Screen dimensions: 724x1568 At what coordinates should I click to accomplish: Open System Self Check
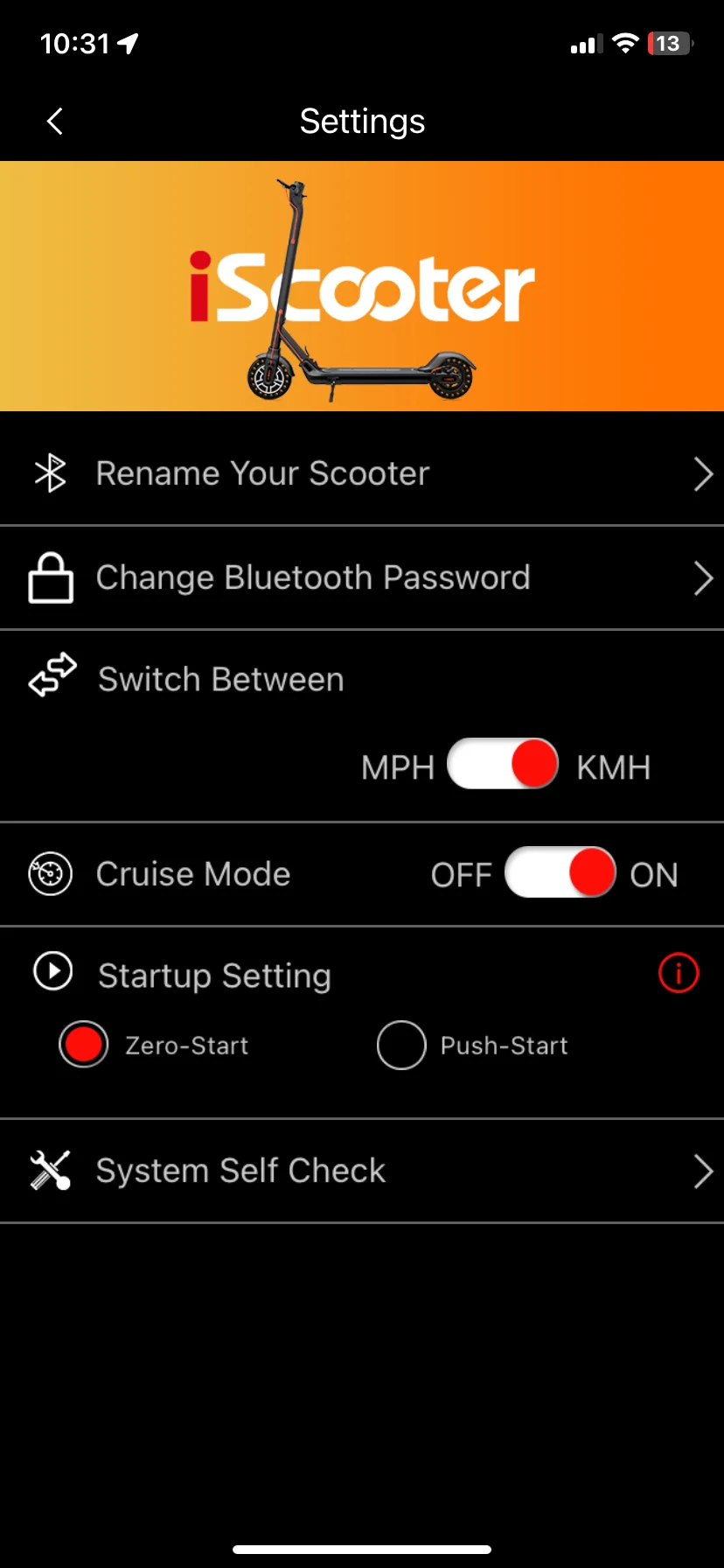tap(362, 1171)
